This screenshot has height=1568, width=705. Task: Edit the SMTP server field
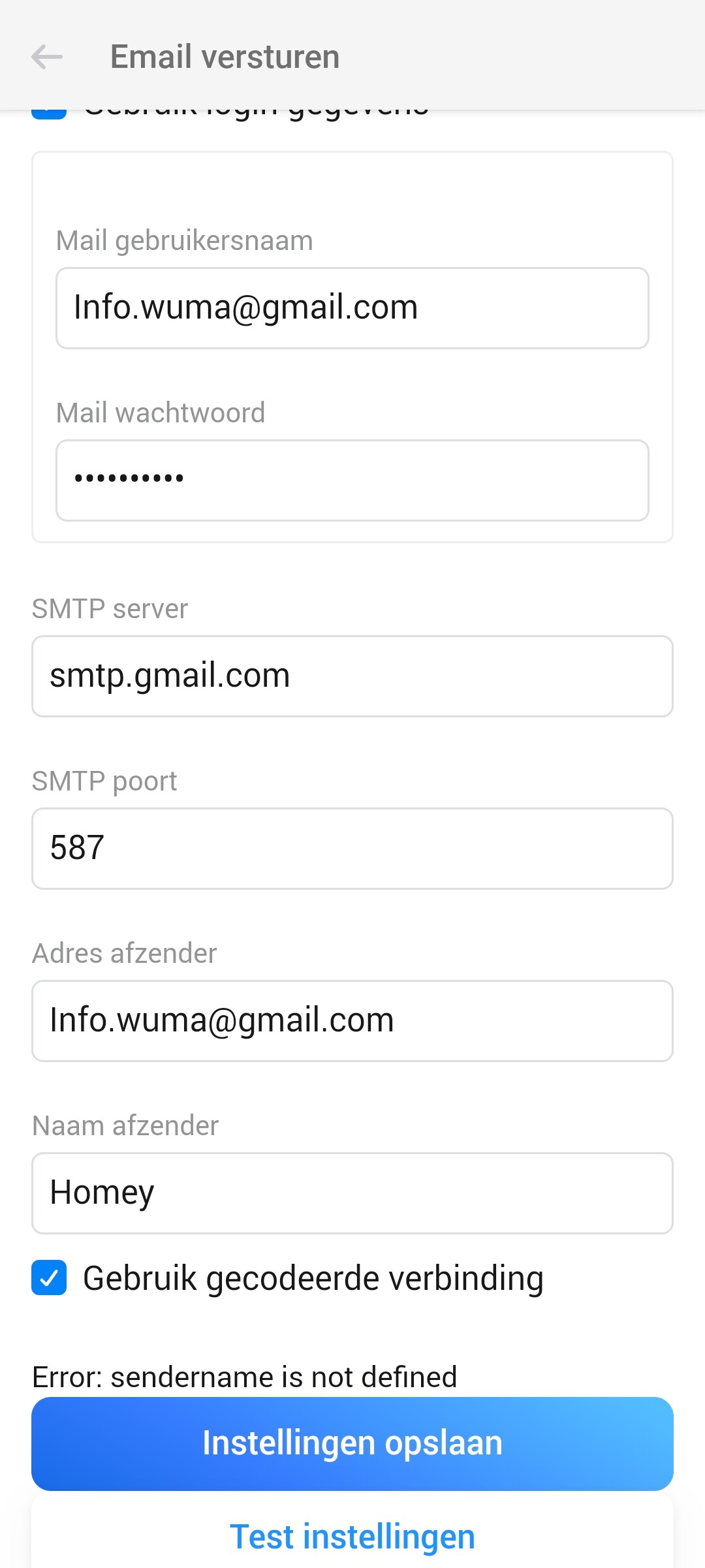coord(352,676)
